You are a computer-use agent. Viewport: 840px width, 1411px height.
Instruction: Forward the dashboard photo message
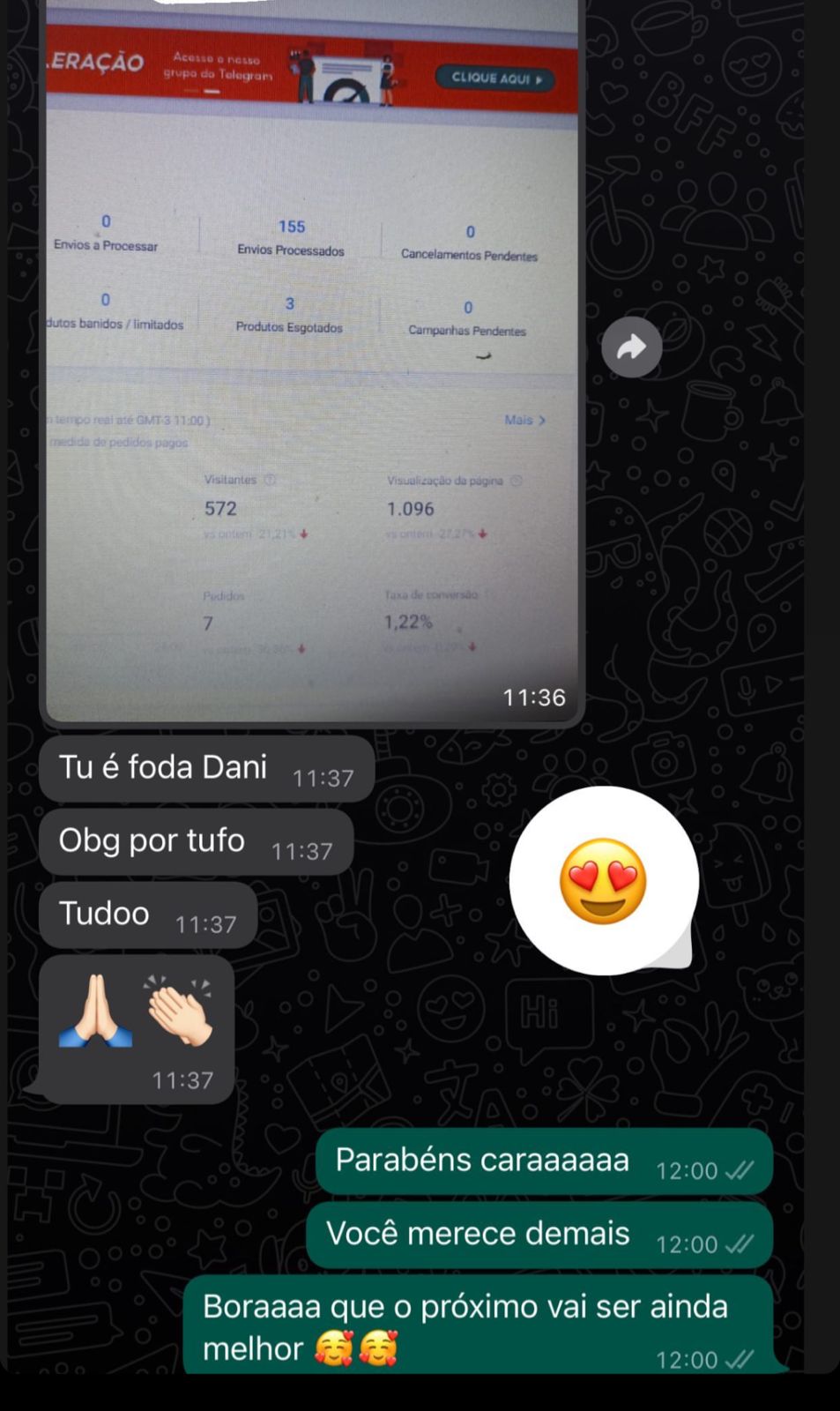point(631,347)
